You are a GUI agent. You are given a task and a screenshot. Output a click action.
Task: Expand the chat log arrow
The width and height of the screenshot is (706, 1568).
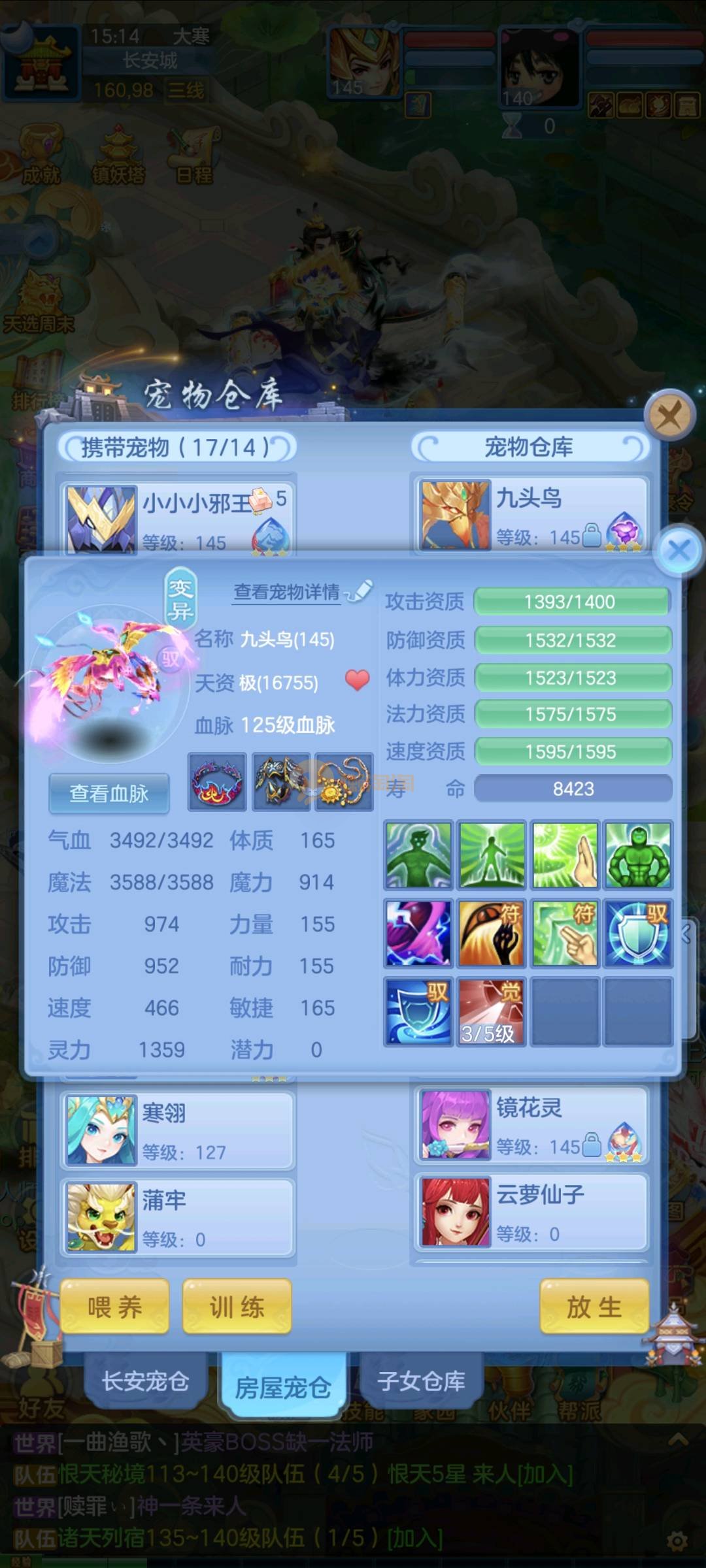[x=678, y=1439]
